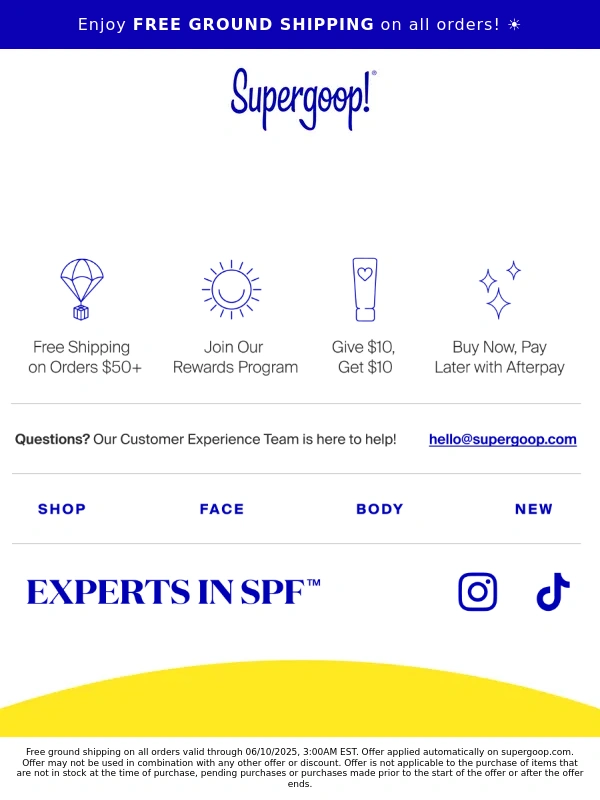The image size is (600, 800).
Task: Open Supergoop's Instagram page
Action: [x=478, y=592]
